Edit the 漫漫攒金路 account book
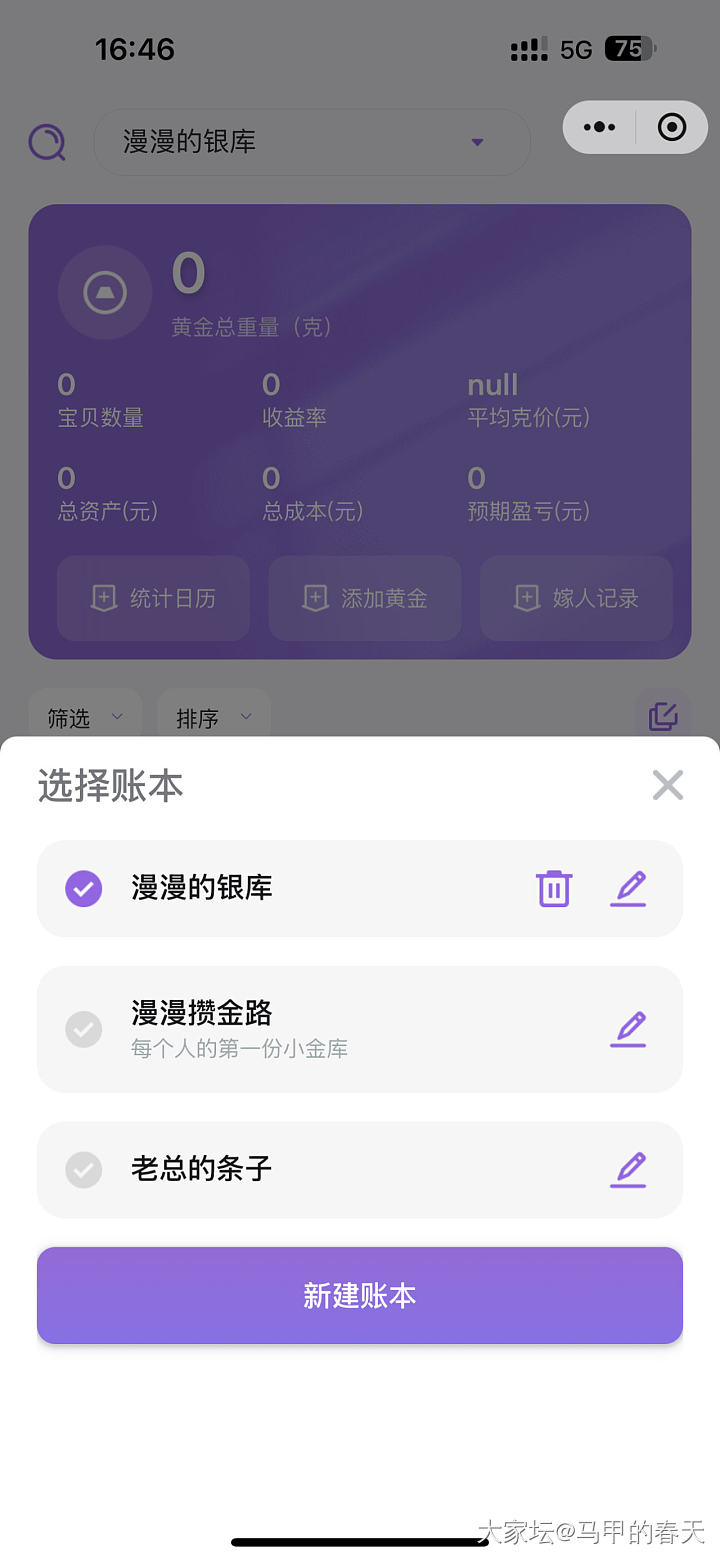 pos(628,1029)
